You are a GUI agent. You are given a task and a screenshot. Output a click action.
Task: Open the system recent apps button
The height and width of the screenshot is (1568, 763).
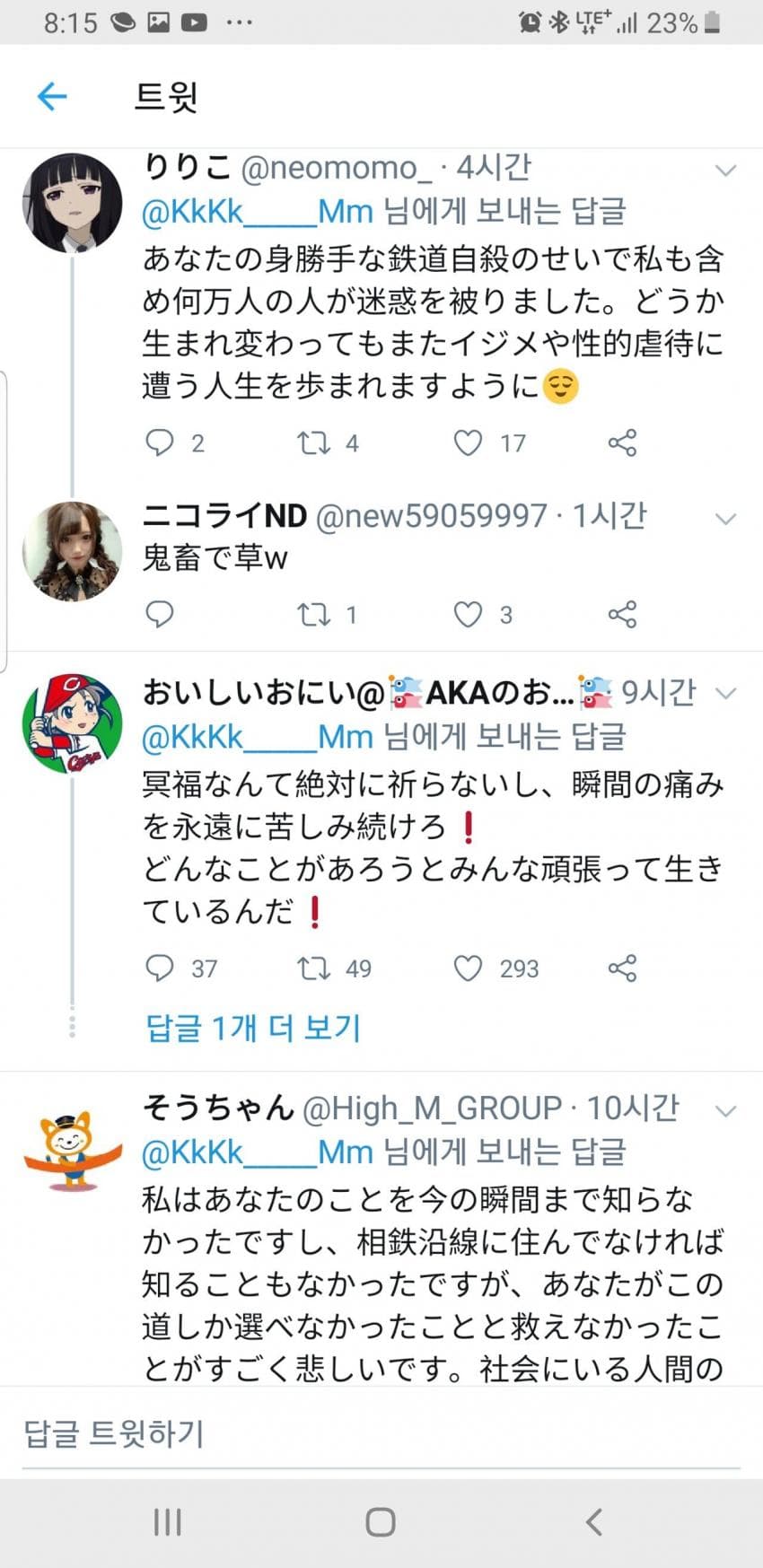tap(168, 1522)
